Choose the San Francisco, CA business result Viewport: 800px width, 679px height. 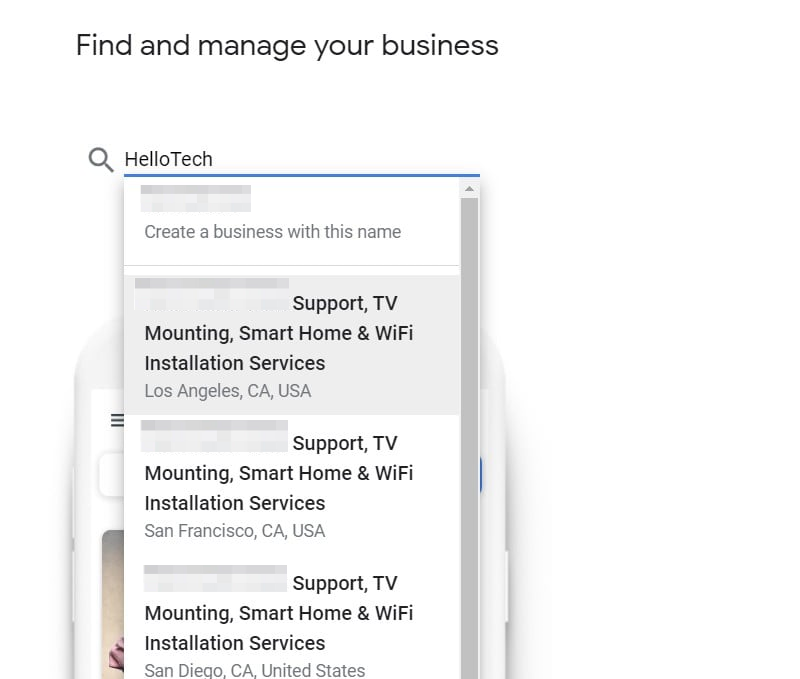coord(290,485)
